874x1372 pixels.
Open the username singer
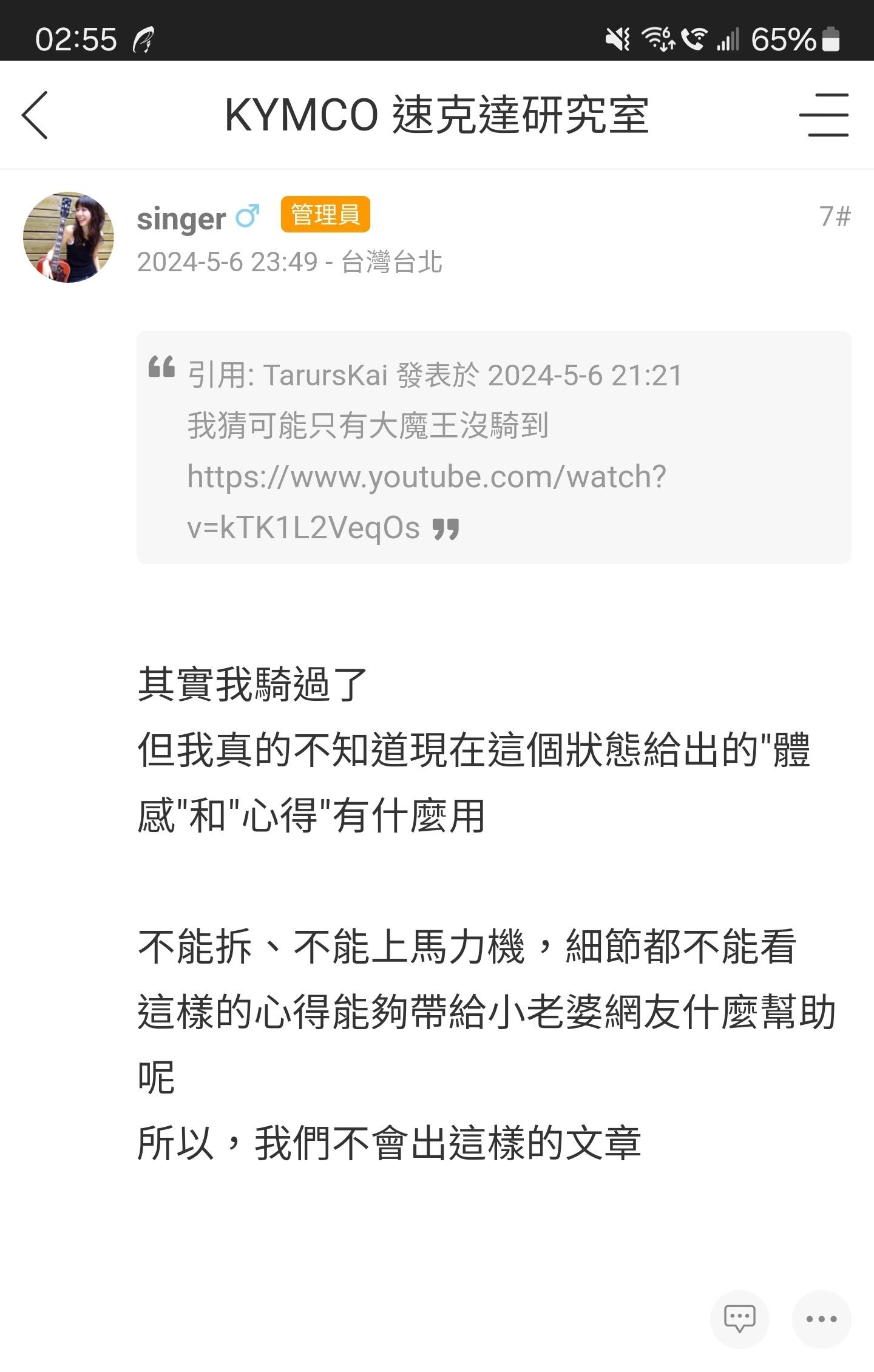(181, 219)
